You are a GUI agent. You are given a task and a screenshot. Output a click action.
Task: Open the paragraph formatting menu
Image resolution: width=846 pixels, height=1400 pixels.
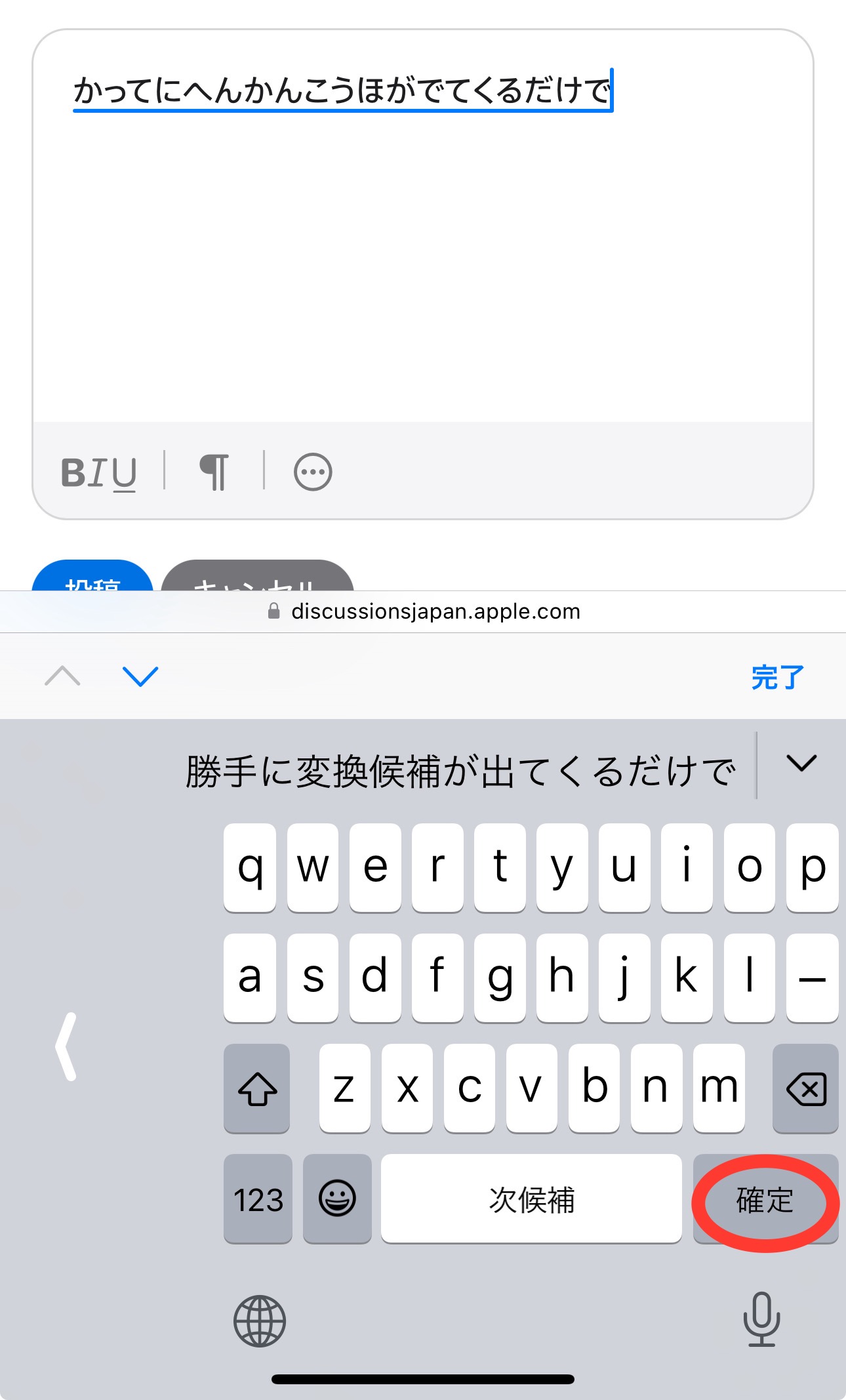[x=214, y=472]
